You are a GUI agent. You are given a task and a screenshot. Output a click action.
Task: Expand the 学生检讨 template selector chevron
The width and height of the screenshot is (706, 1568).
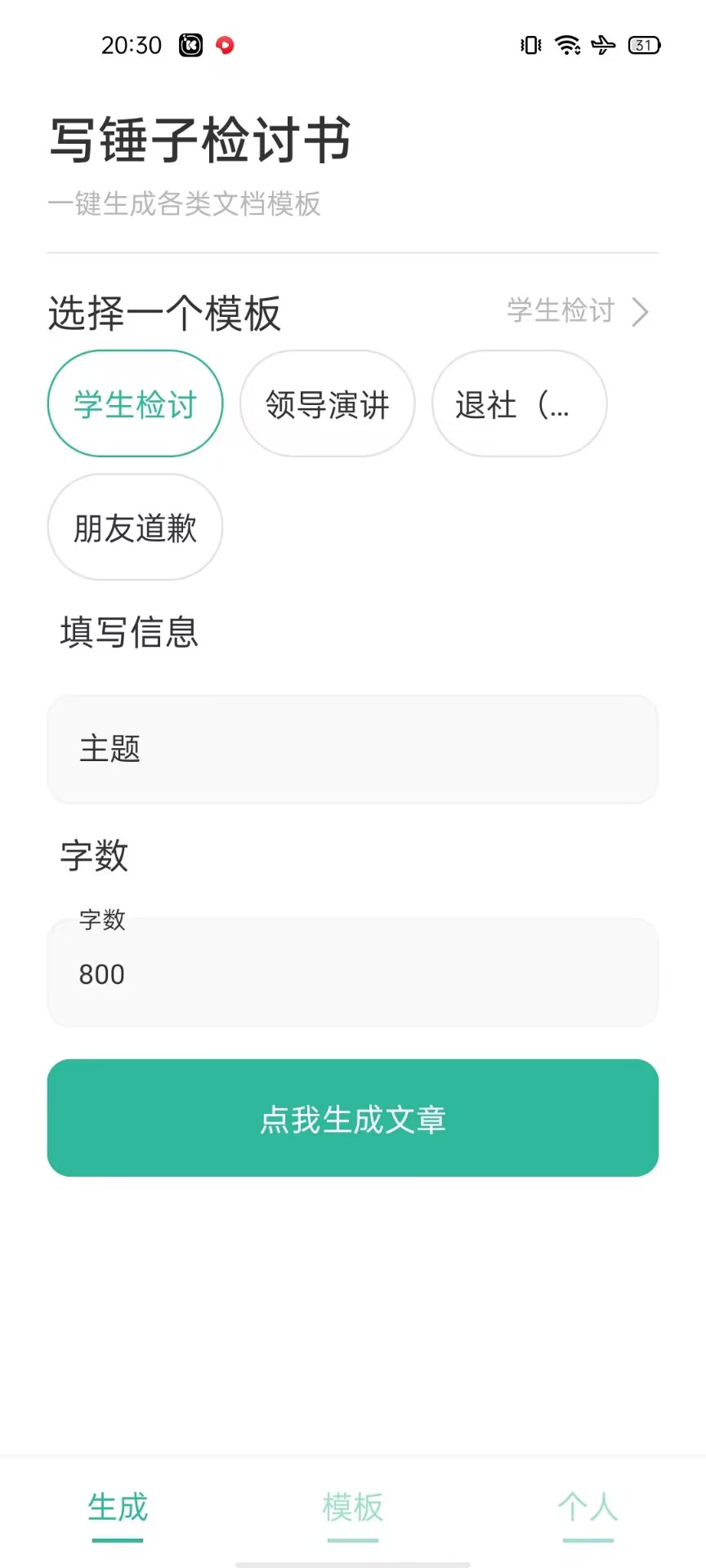[640, 311]
